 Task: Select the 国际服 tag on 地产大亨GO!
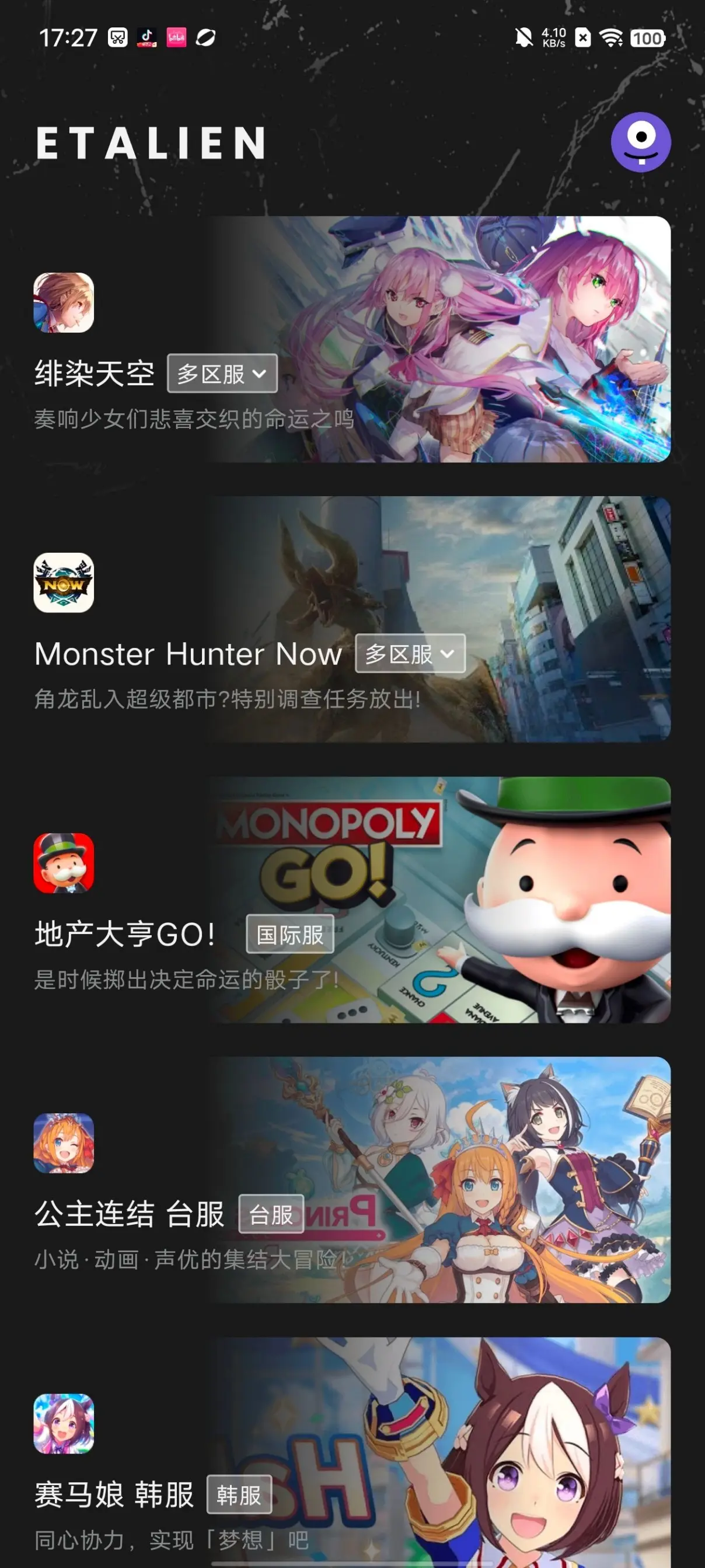pyautogui.click(x=289, y=934)
